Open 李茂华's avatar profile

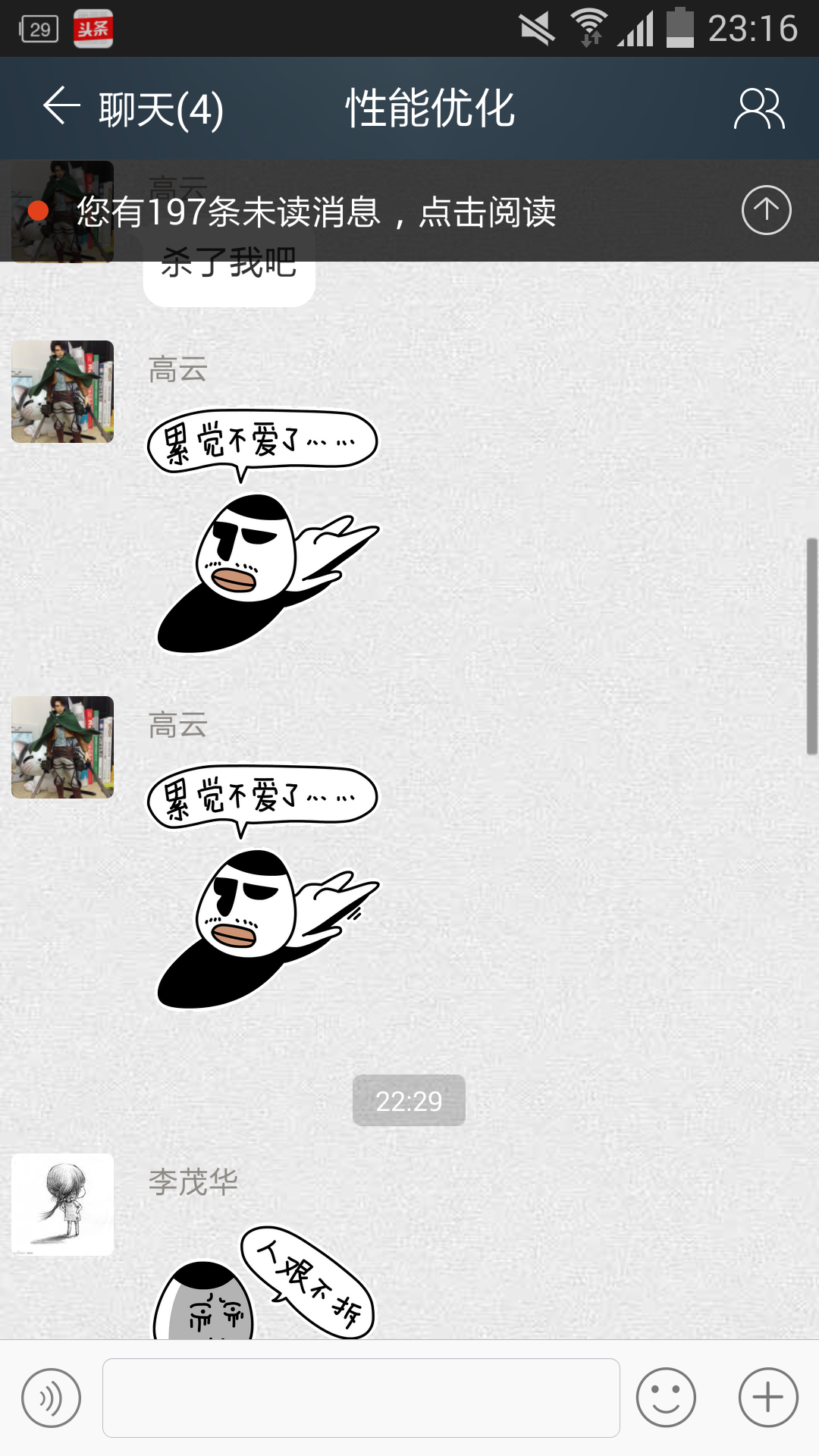pos(62,1204)
